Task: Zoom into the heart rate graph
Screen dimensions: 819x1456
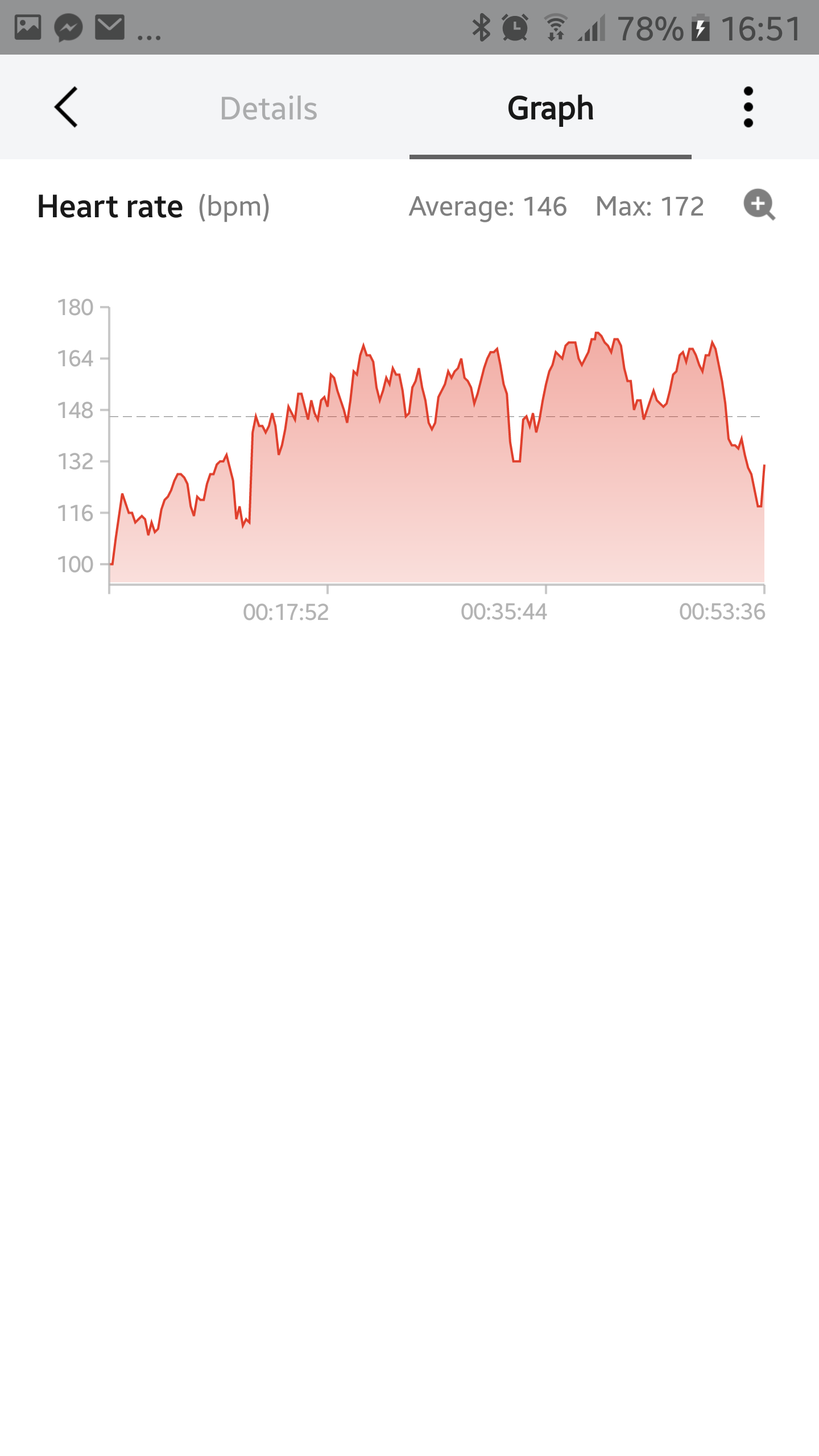Action: click(759, 205)
